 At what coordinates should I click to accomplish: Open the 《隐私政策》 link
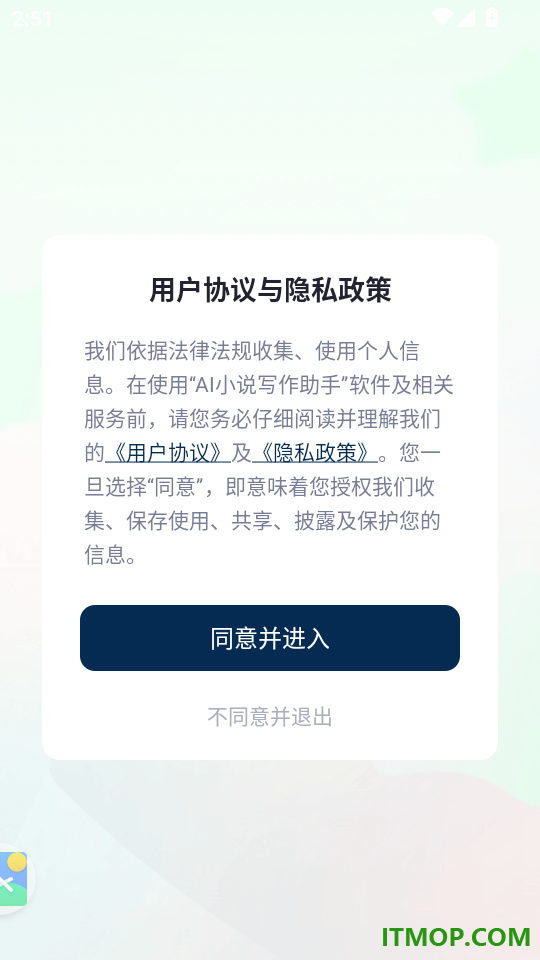click(315, 452)
